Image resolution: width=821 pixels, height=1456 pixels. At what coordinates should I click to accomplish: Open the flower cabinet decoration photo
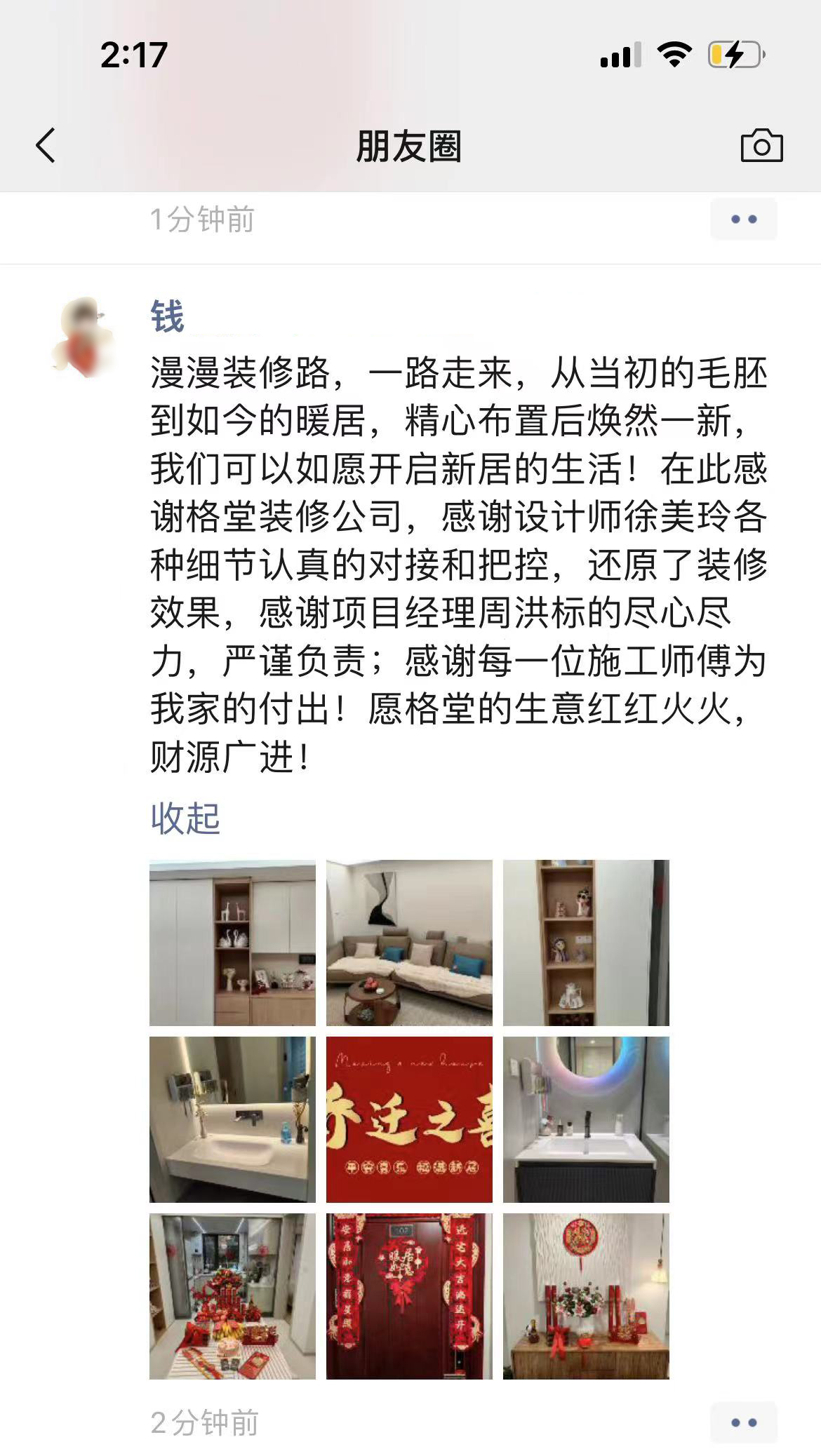tap(586, 1296)
